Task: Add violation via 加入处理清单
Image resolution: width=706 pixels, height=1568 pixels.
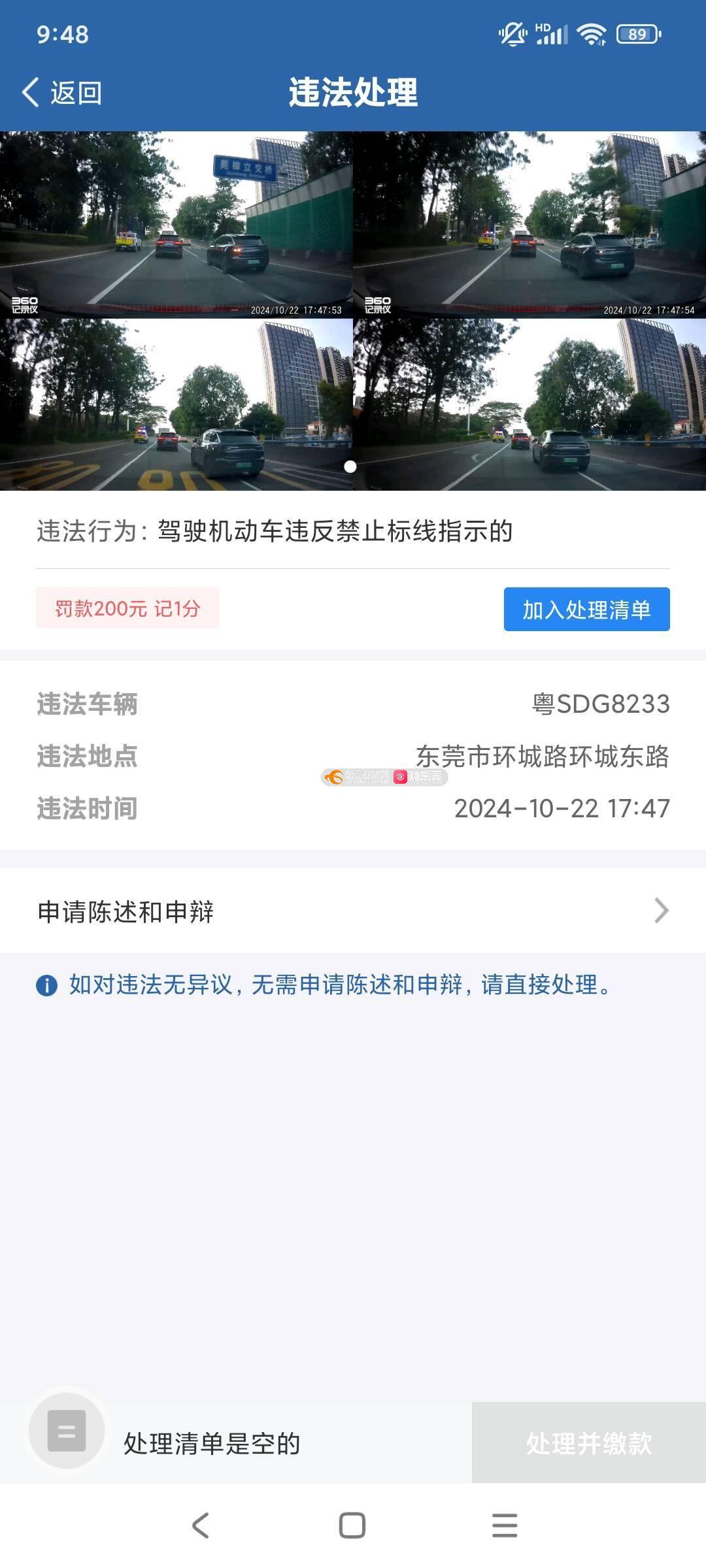Action: pyautogui.click(x=586, y=609)
